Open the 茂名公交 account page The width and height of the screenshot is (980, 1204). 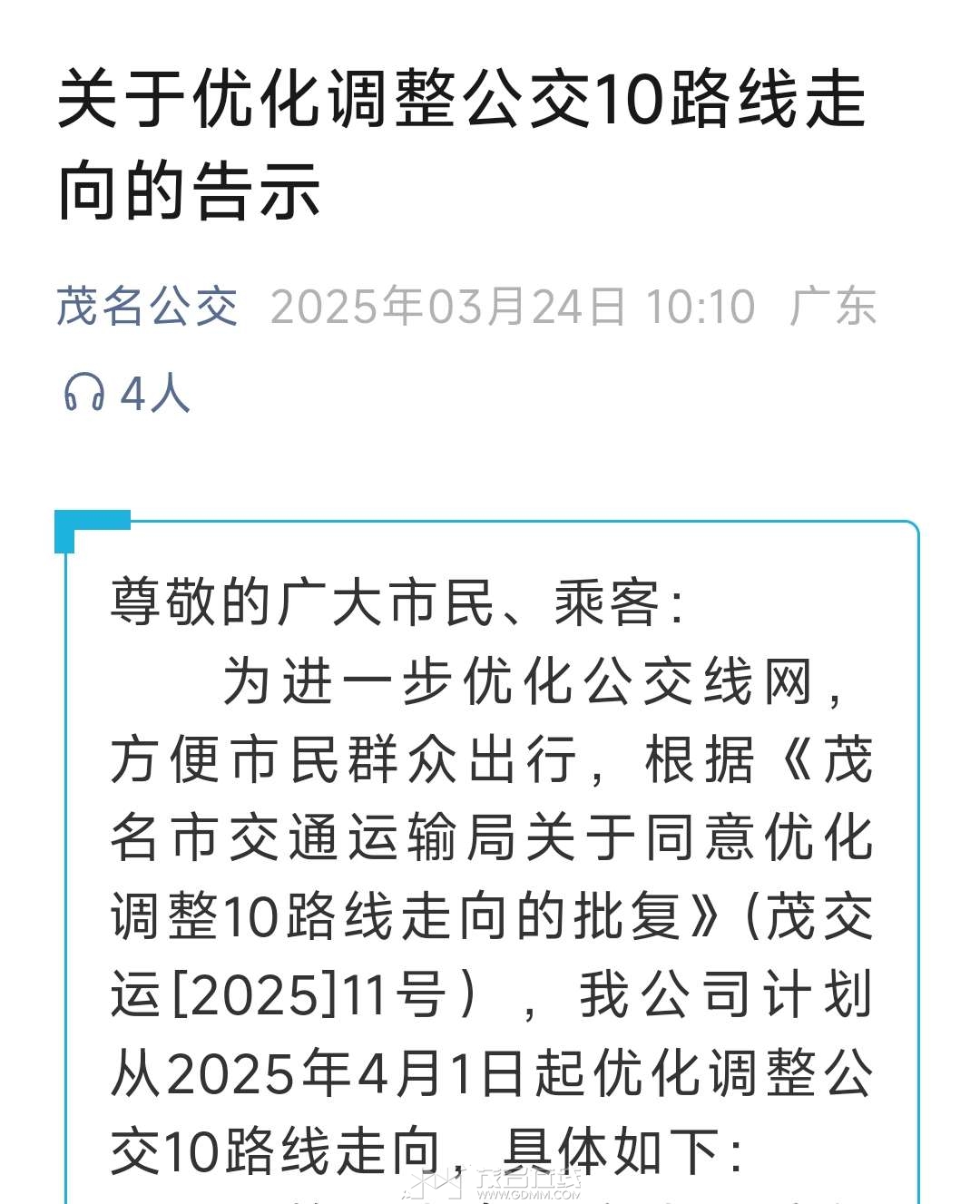[x=147, y=306]
